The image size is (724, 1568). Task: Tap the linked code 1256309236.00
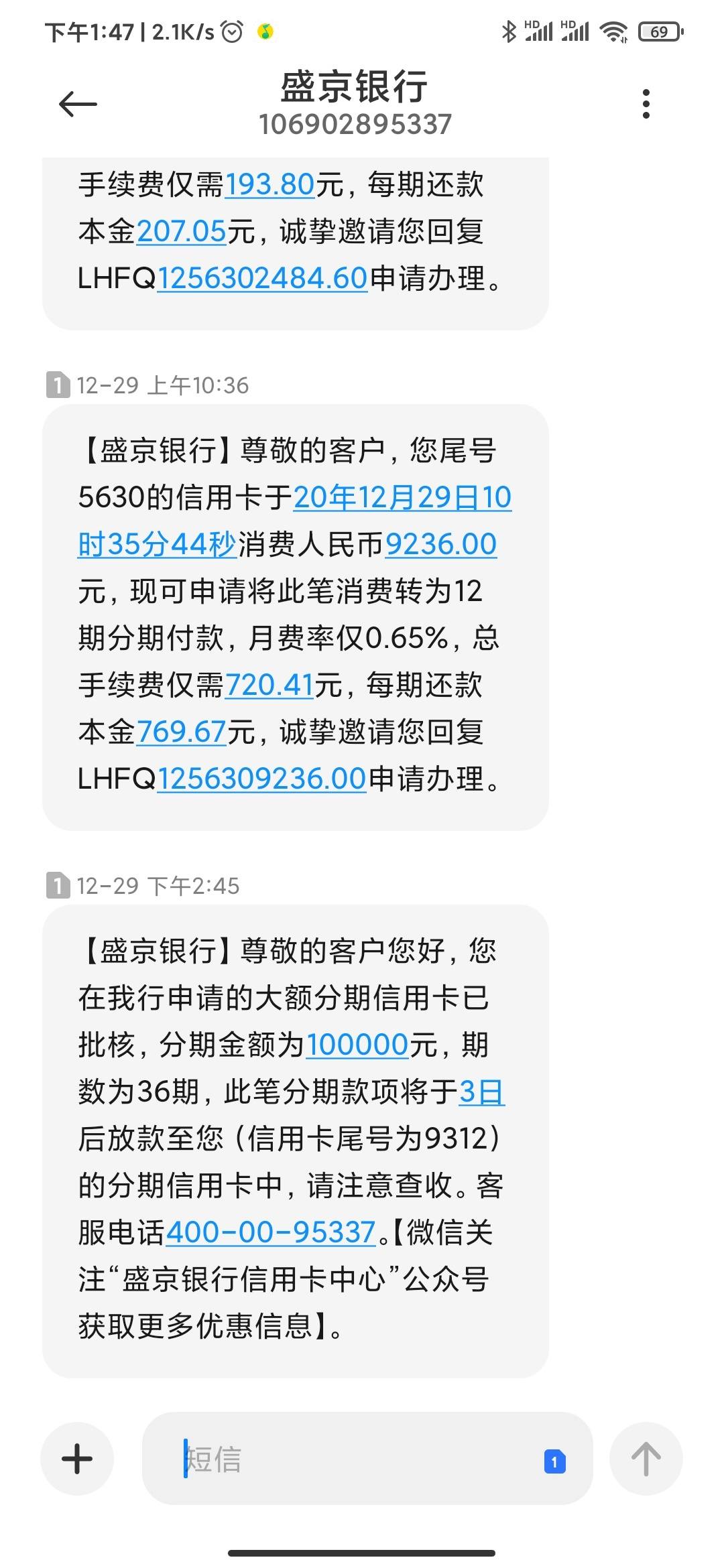261,779
